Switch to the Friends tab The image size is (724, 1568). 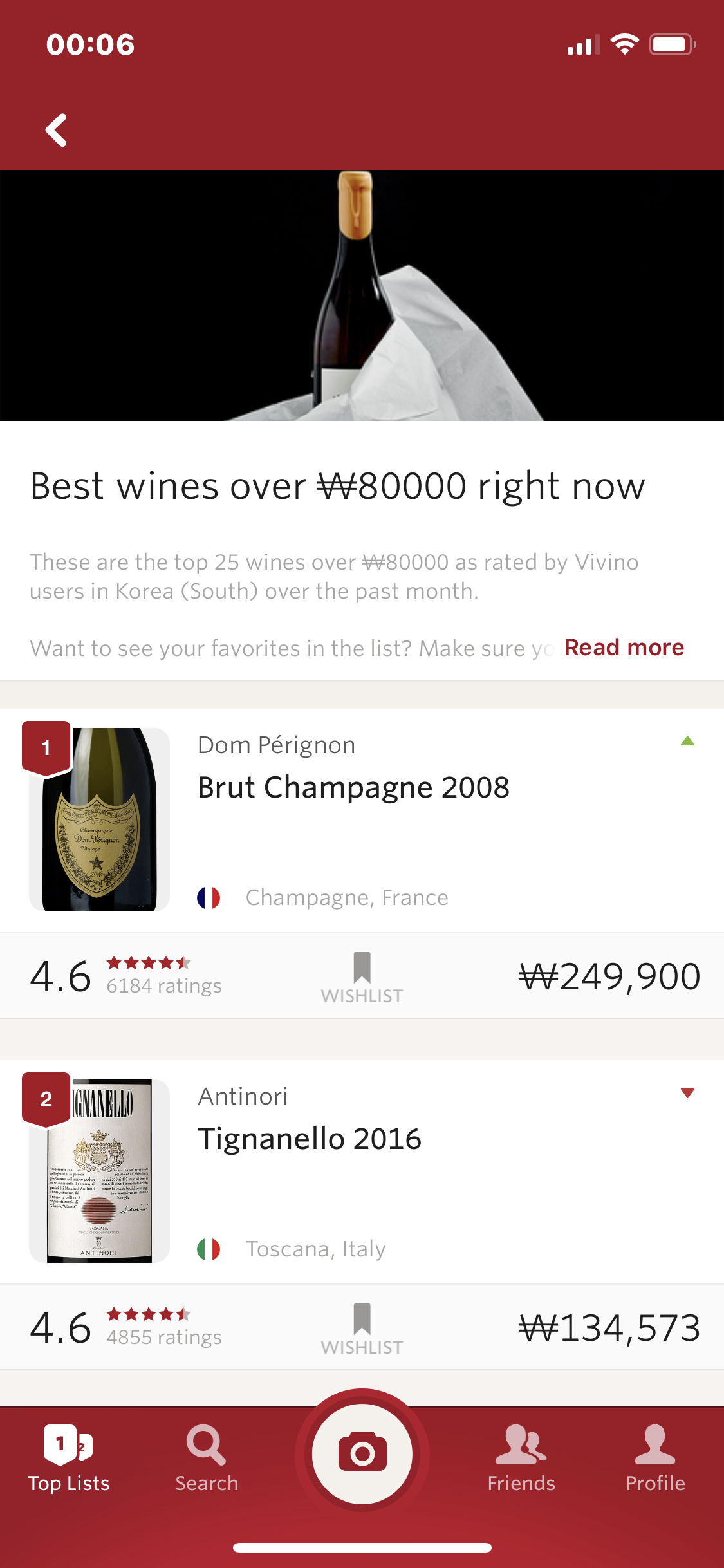click(521, 1458)
